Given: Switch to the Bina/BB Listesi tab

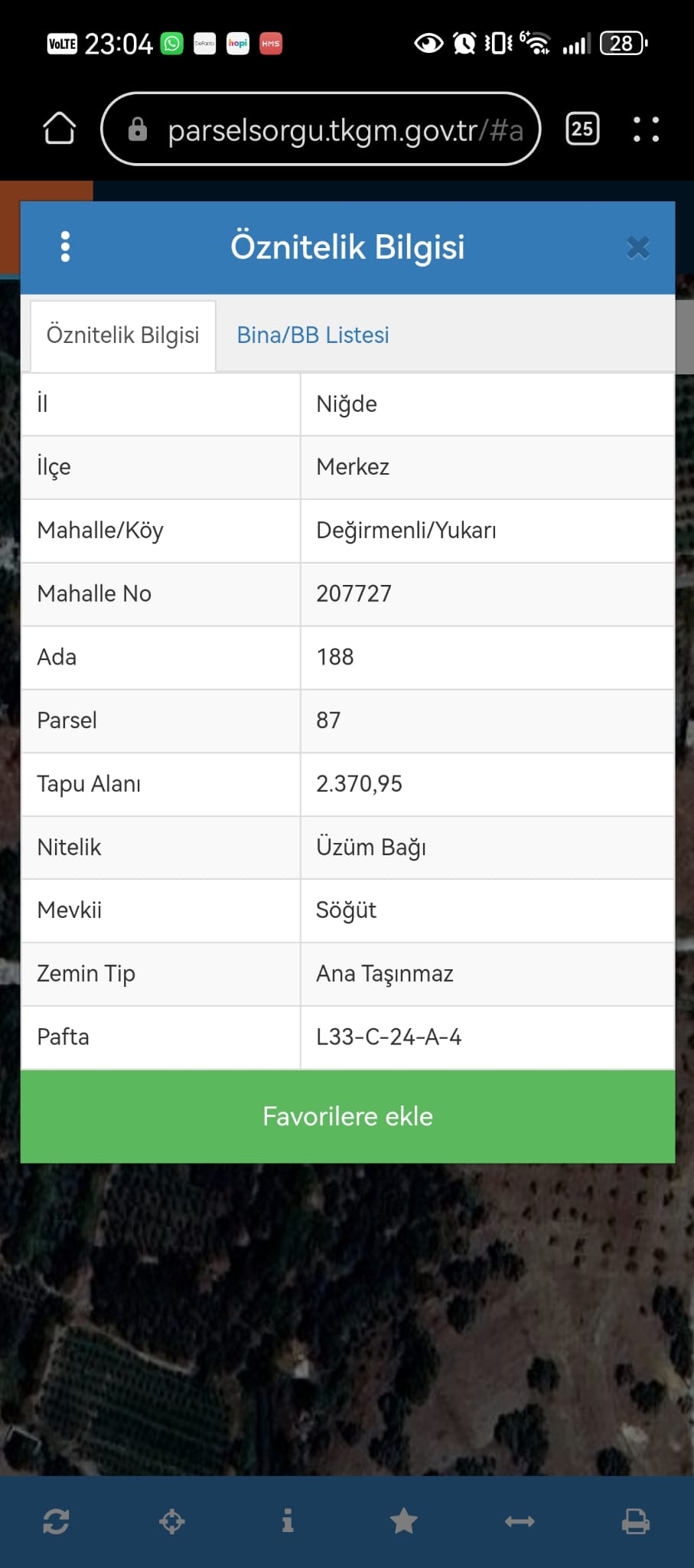Looking at the screenshot, I should pyautogui.click(x=312, y=335).
